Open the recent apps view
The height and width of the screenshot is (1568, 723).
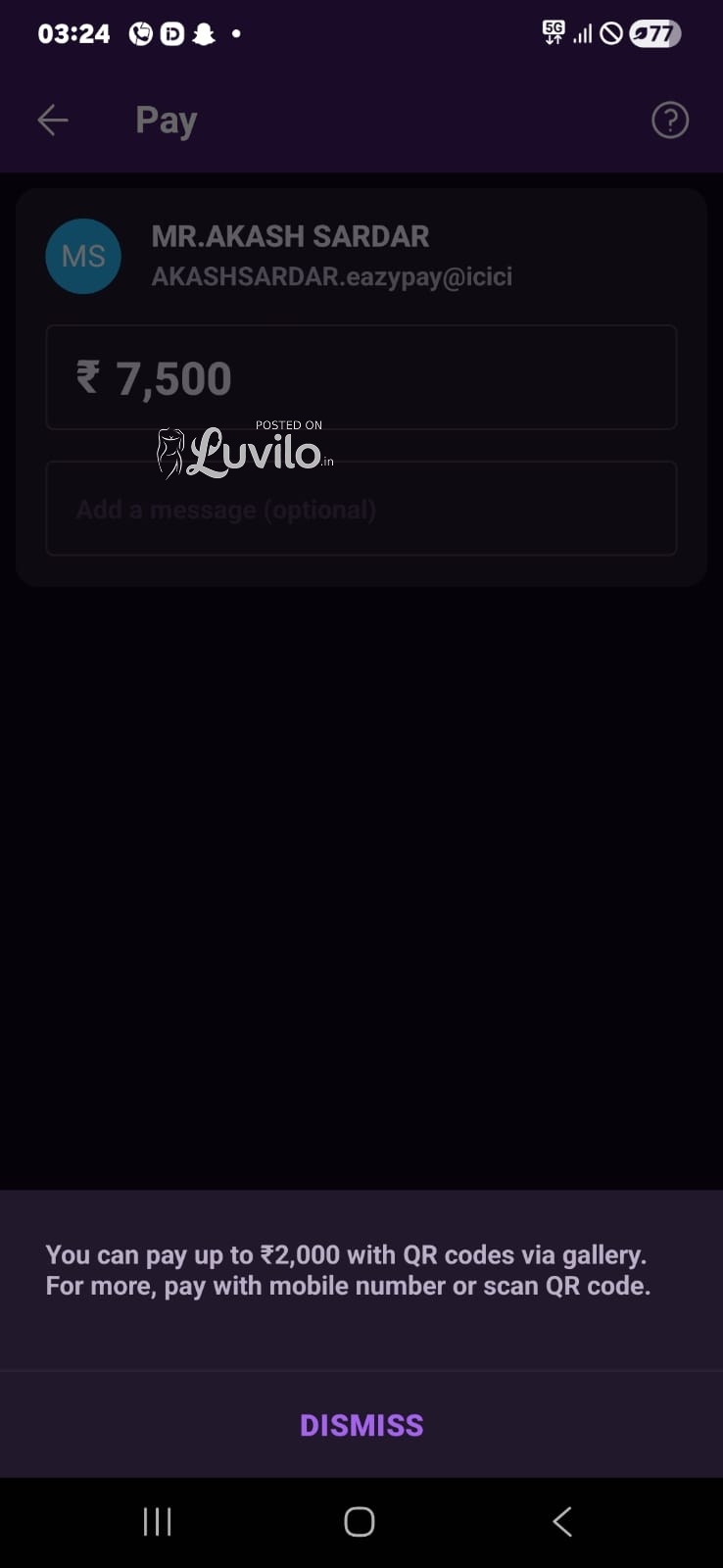pyautogui.click(x=158, y=1522)
